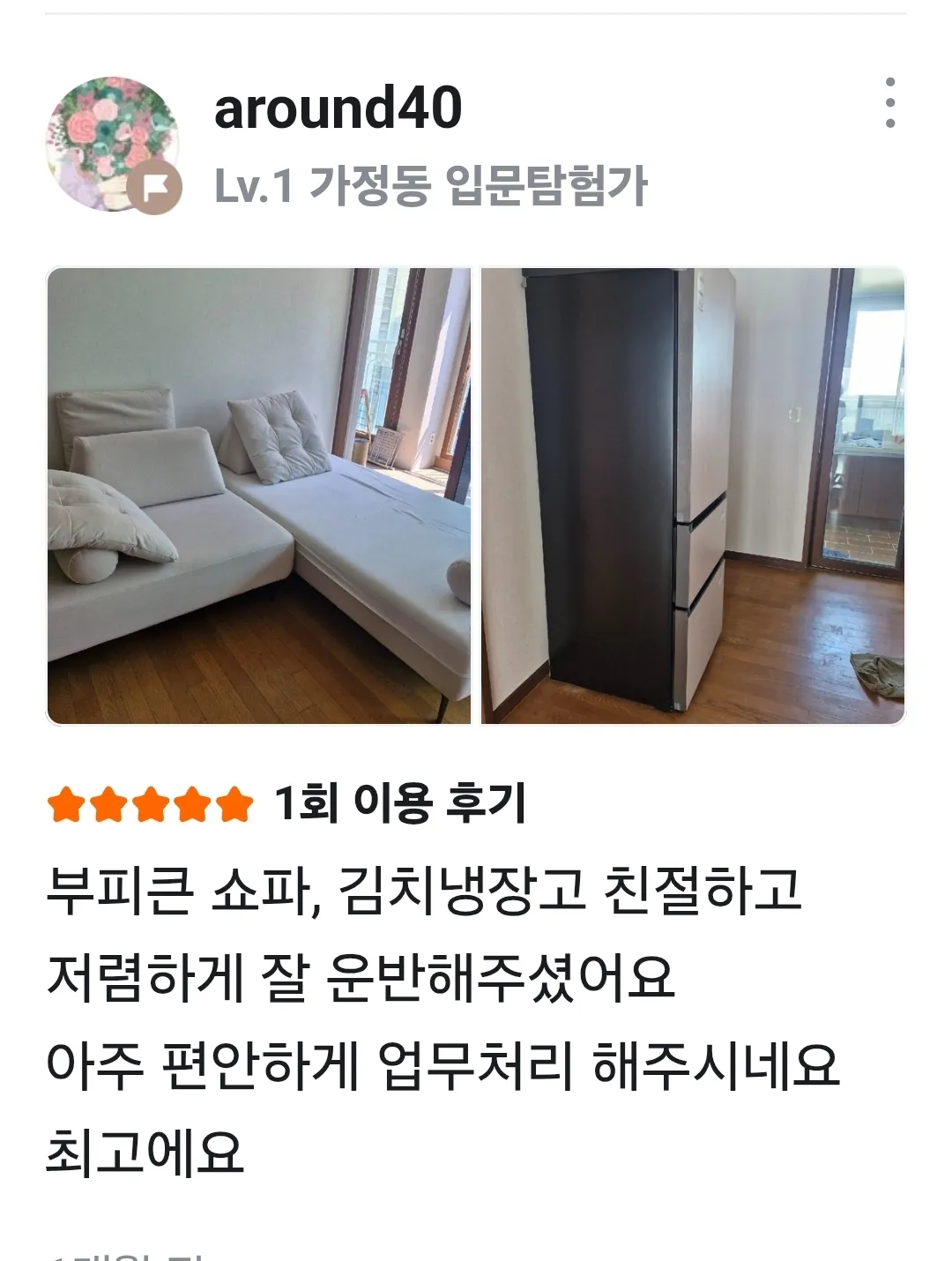Open the around40 user profile

click(338, 108)
